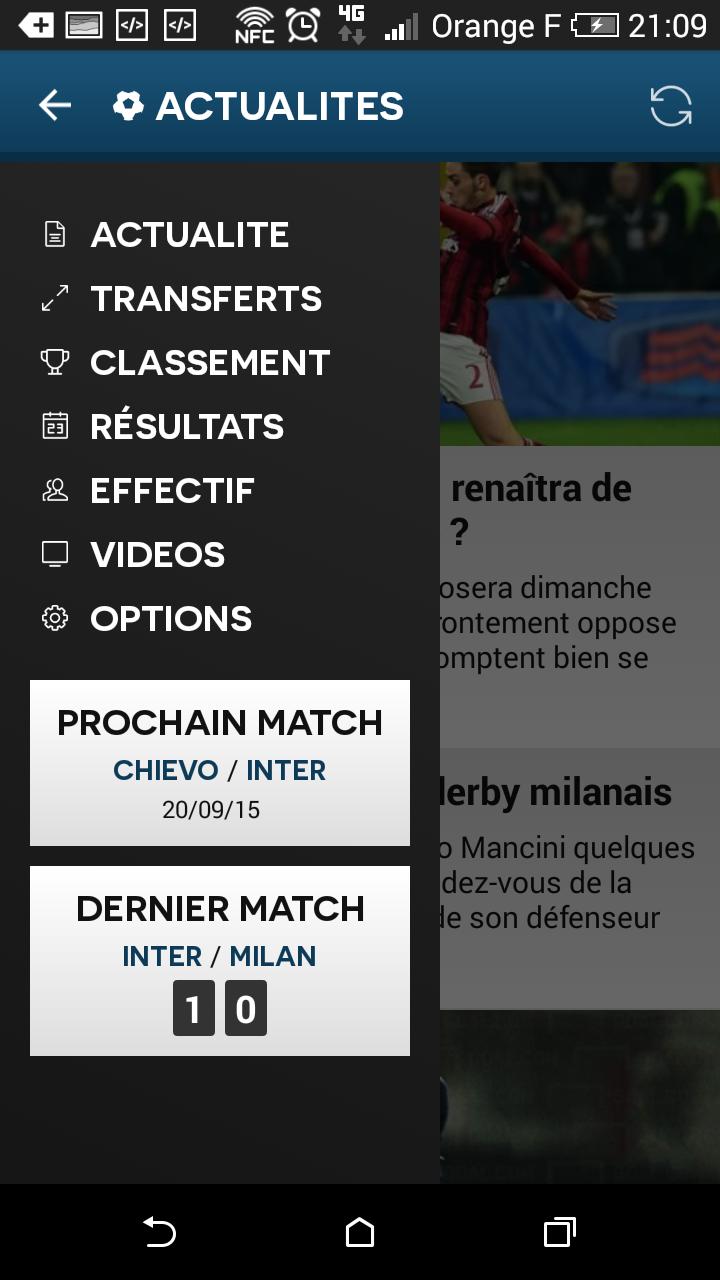The width and height of the screenshot is (720, 1280).
Task: Refresh the news feed
Action: pos(670,106)
